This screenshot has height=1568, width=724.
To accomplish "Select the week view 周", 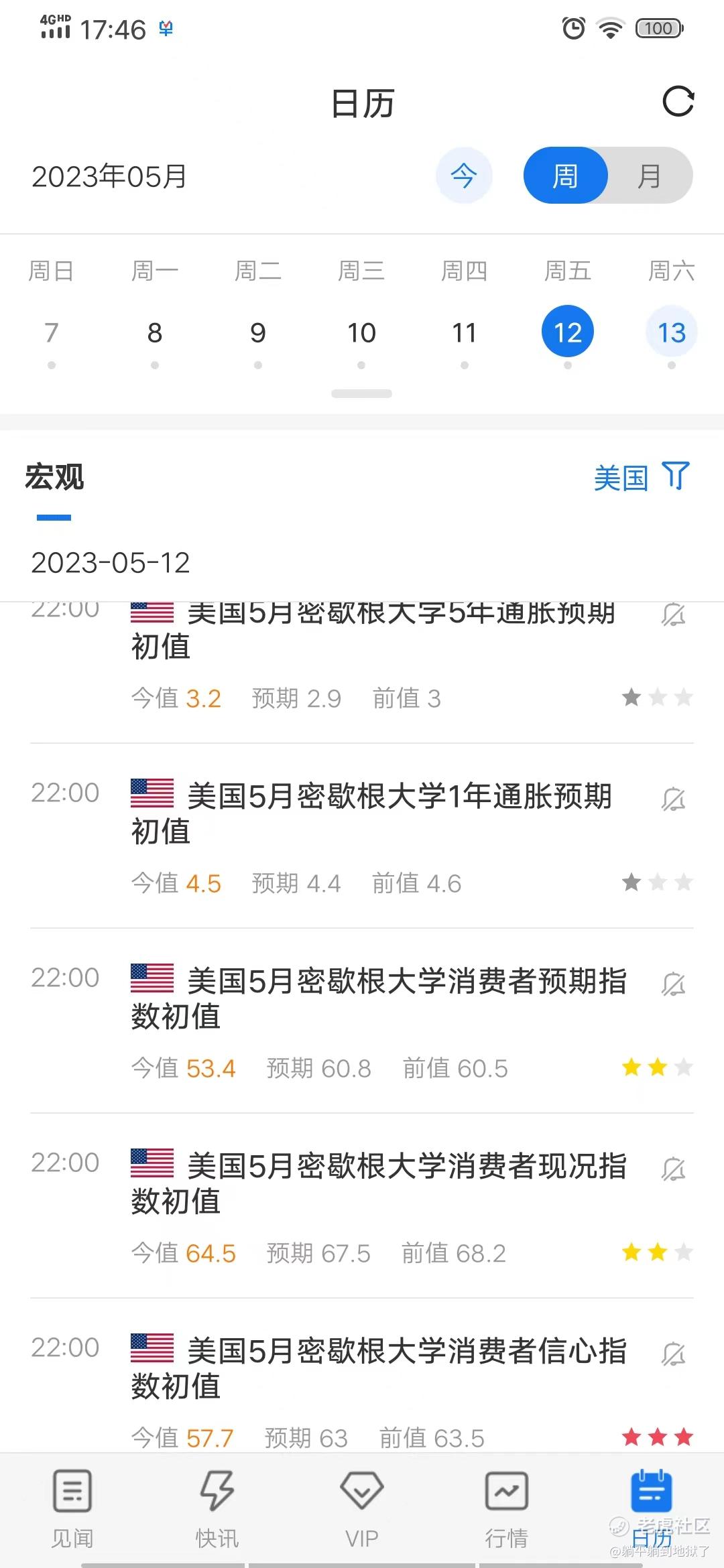I will pyautogui.click(x=565, y=176).
